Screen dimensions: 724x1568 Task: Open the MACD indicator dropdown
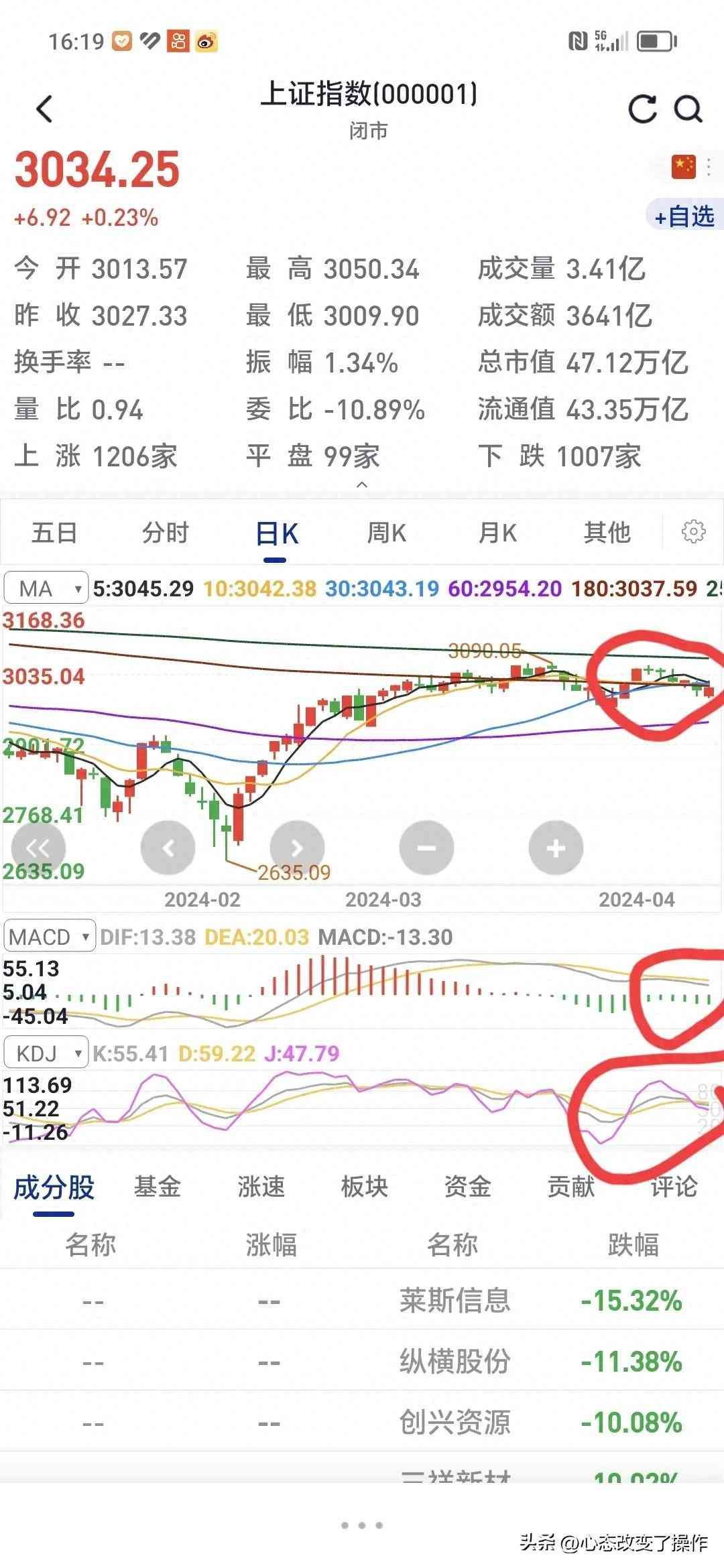tap(49, 937)
